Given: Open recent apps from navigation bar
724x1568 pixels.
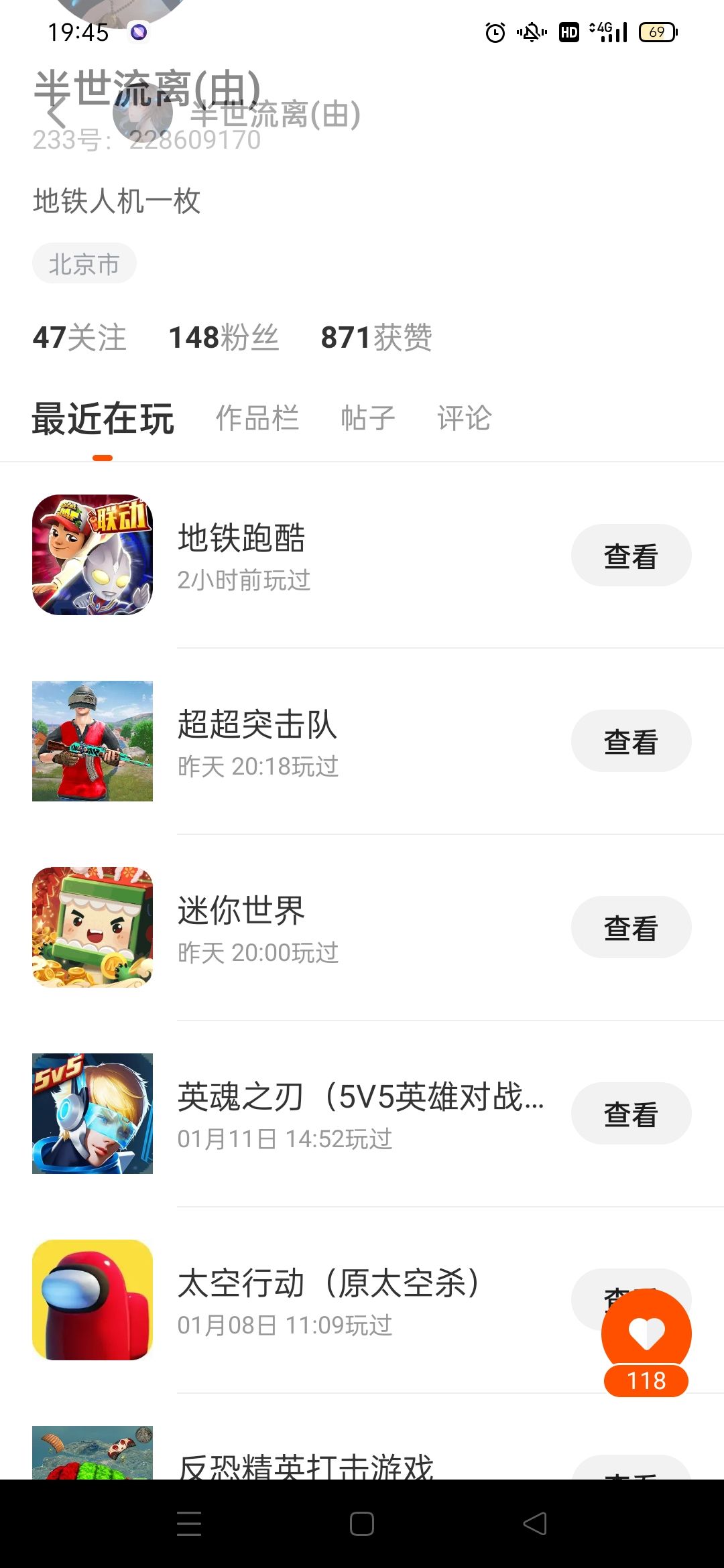Looking at the screenshot, I should 189,1524.
